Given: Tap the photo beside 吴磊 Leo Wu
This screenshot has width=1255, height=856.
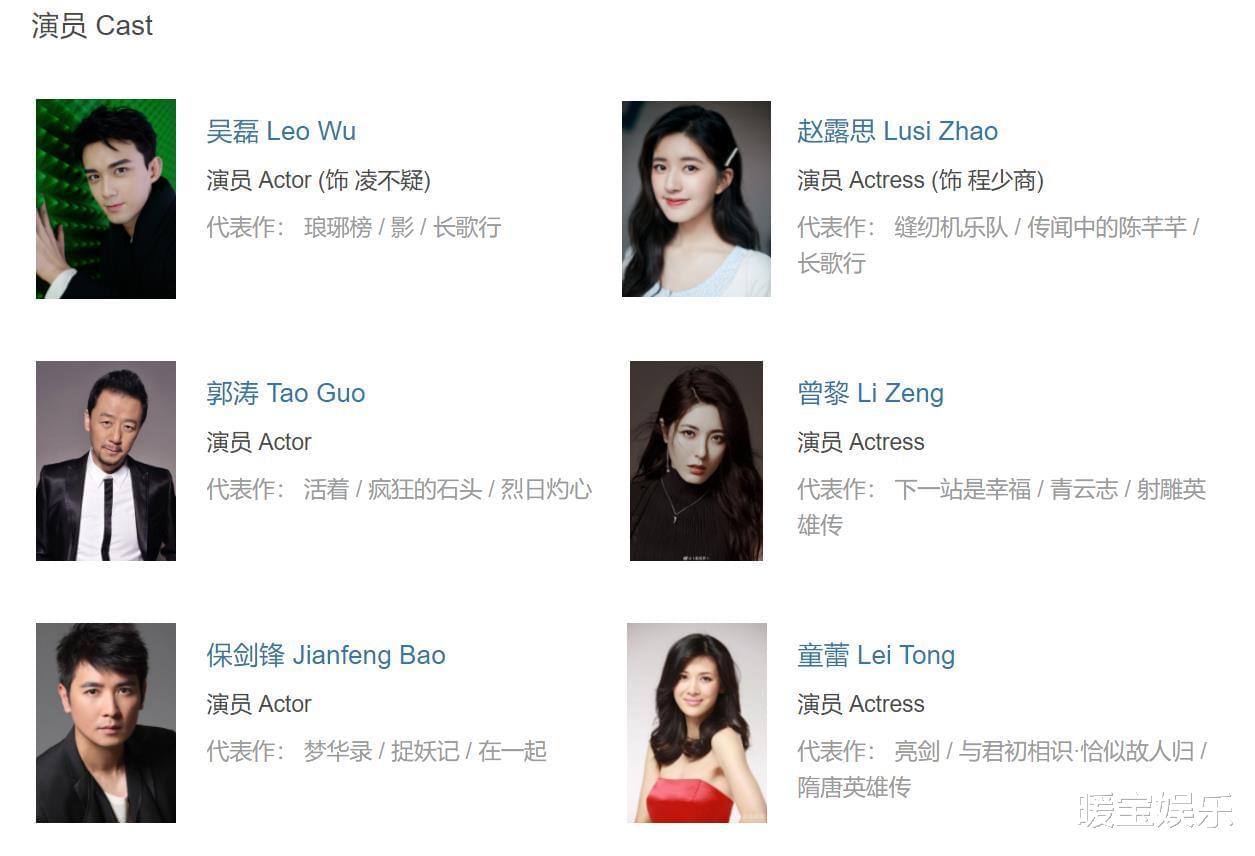Looking at the screenshot, I should (x=106, y=198).
